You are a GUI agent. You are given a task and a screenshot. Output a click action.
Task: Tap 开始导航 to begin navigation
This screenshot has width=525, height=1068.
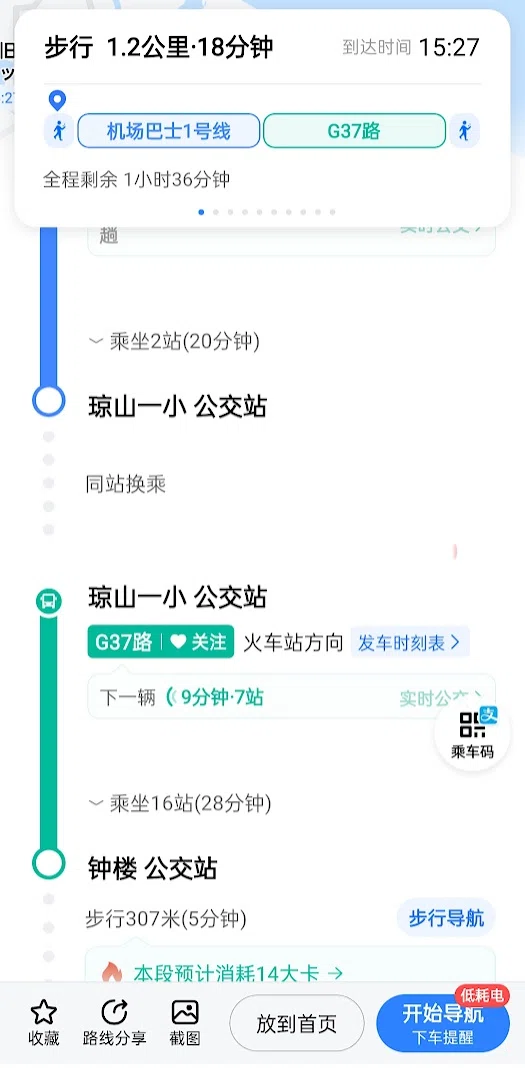(x=443, y=1024)
